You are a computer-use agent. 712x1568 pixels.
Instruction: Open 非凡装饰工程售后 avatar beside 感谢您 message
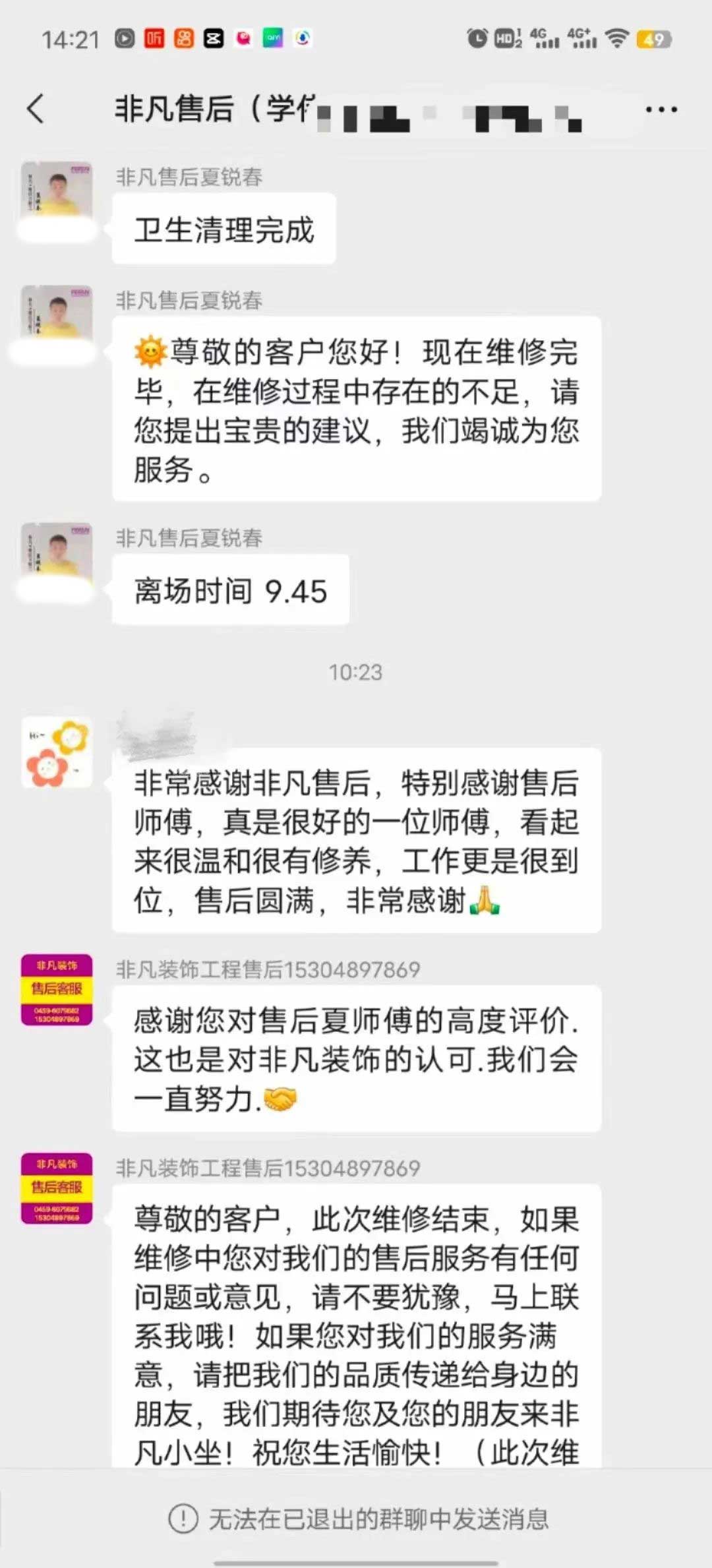tap(57, 989)
